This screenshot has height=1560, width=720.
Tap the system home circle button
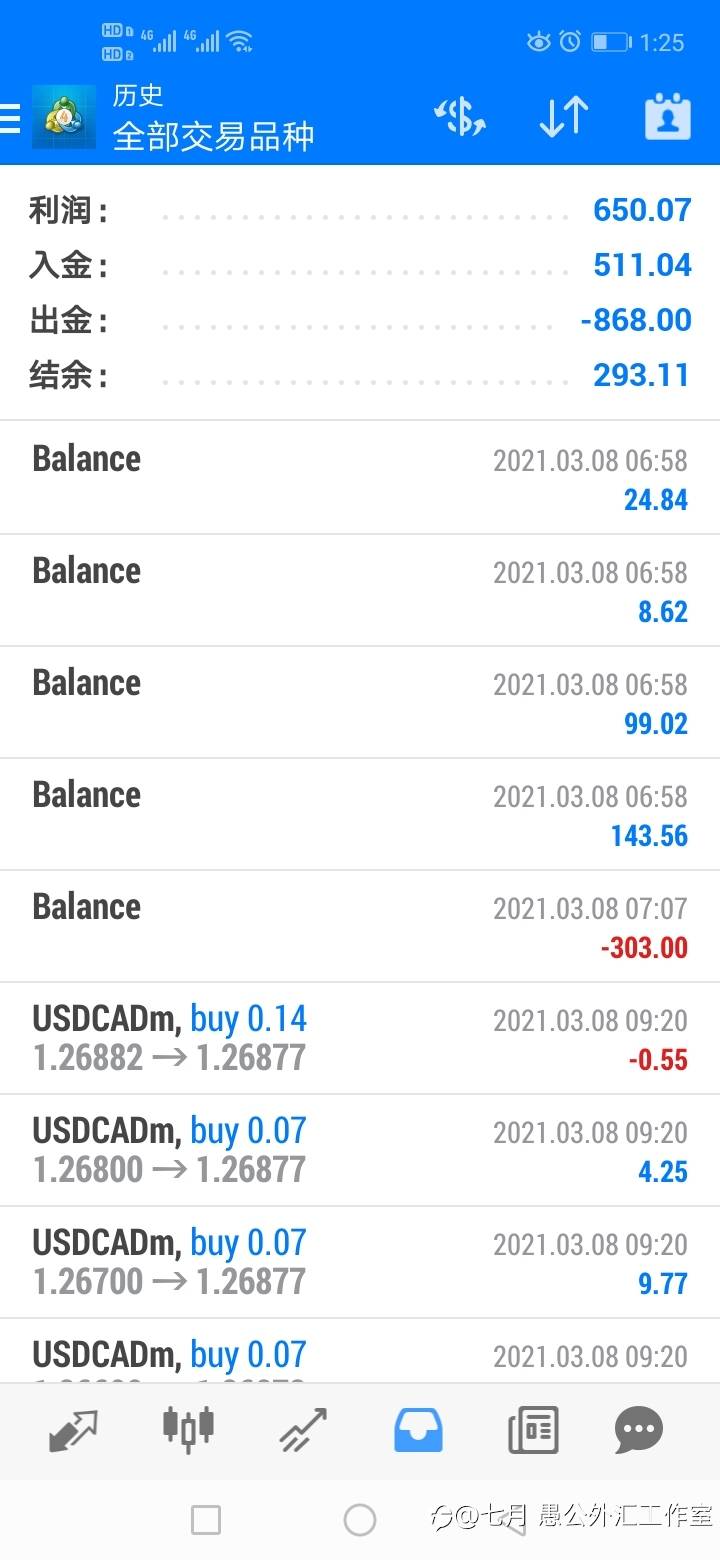point(360,1520)
